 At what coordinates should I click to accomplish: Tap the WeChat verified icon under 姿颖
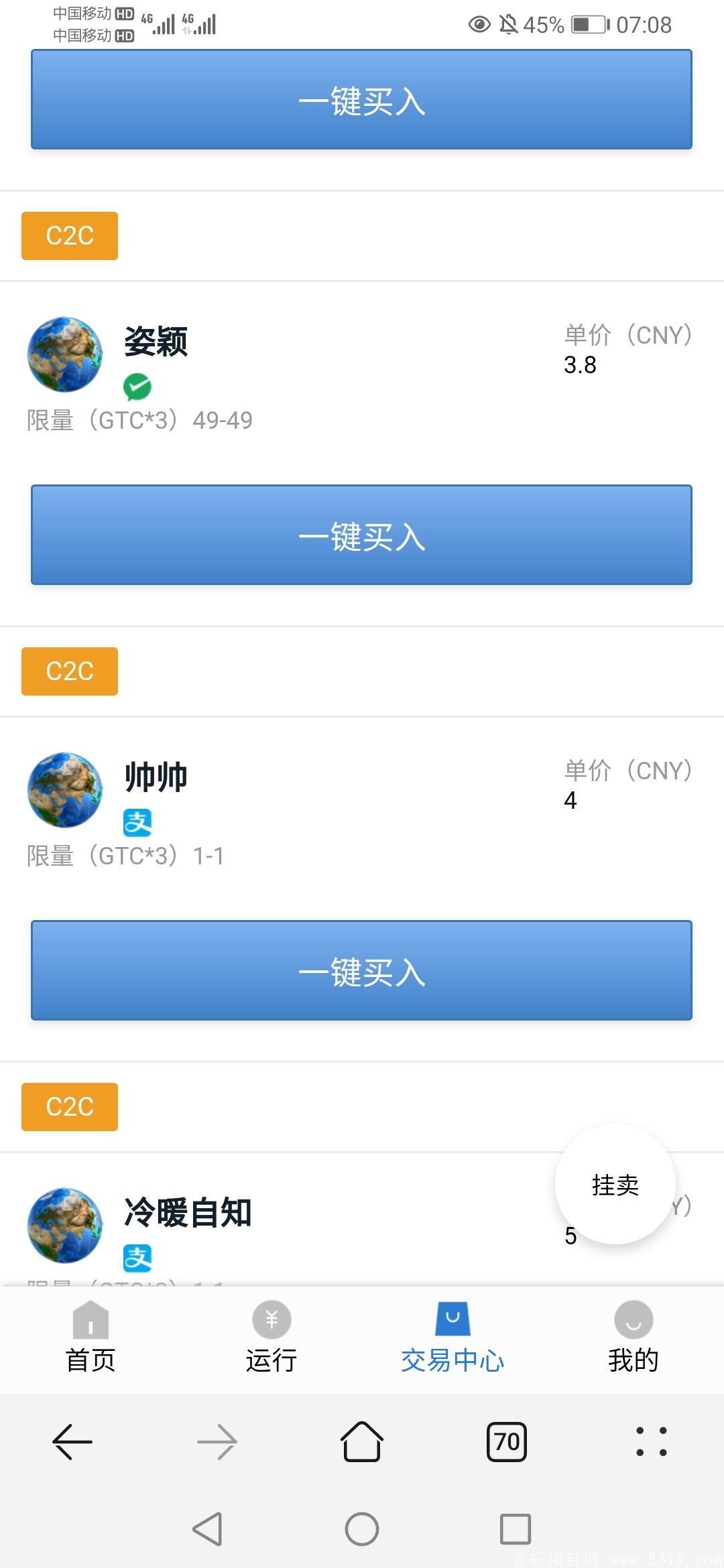pyautogui.click(x=137, y=387)
